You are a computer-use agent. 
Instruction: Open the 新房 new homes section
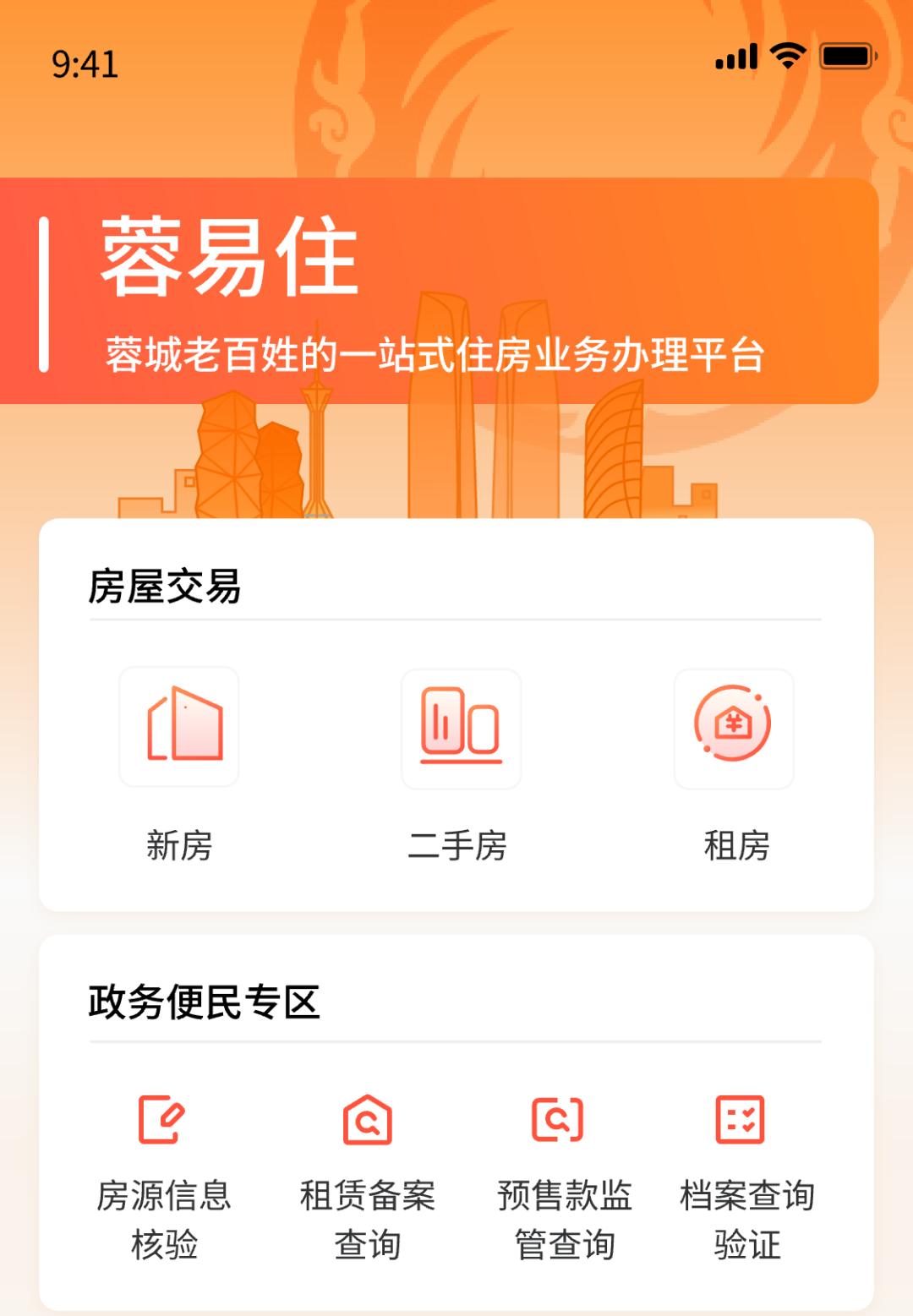click(x=179, y=729)
